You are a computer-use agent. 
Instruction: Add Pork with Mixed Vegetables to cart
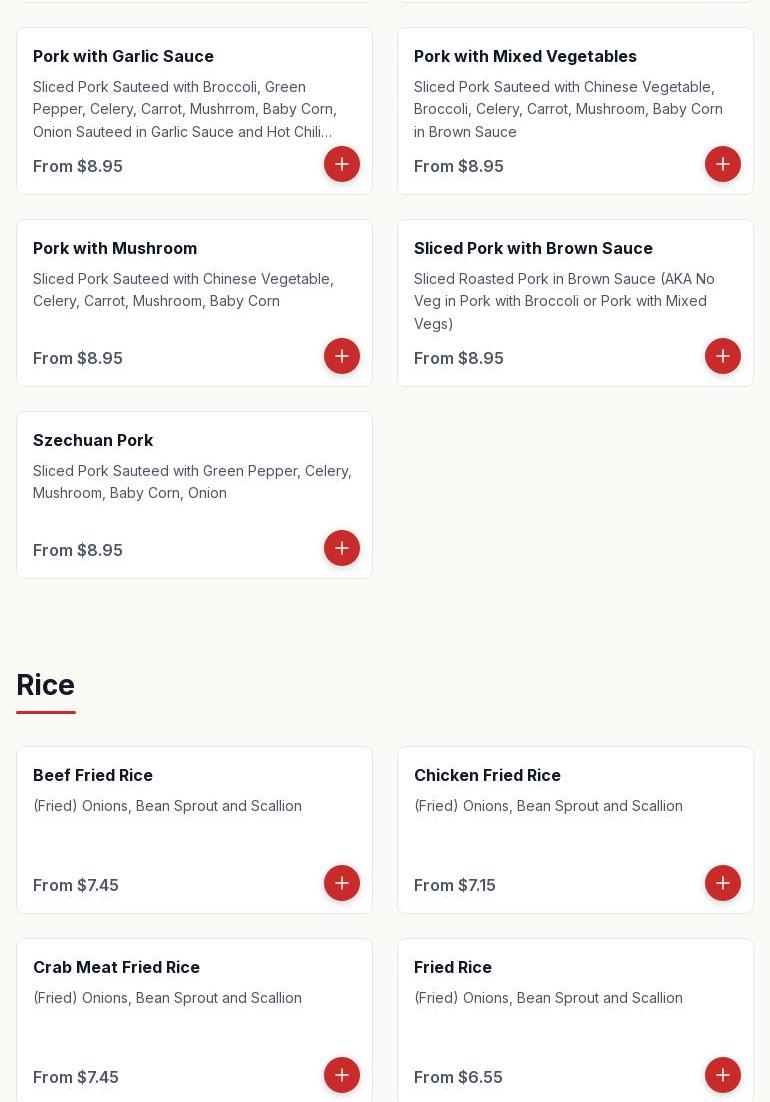pos(723,164)
